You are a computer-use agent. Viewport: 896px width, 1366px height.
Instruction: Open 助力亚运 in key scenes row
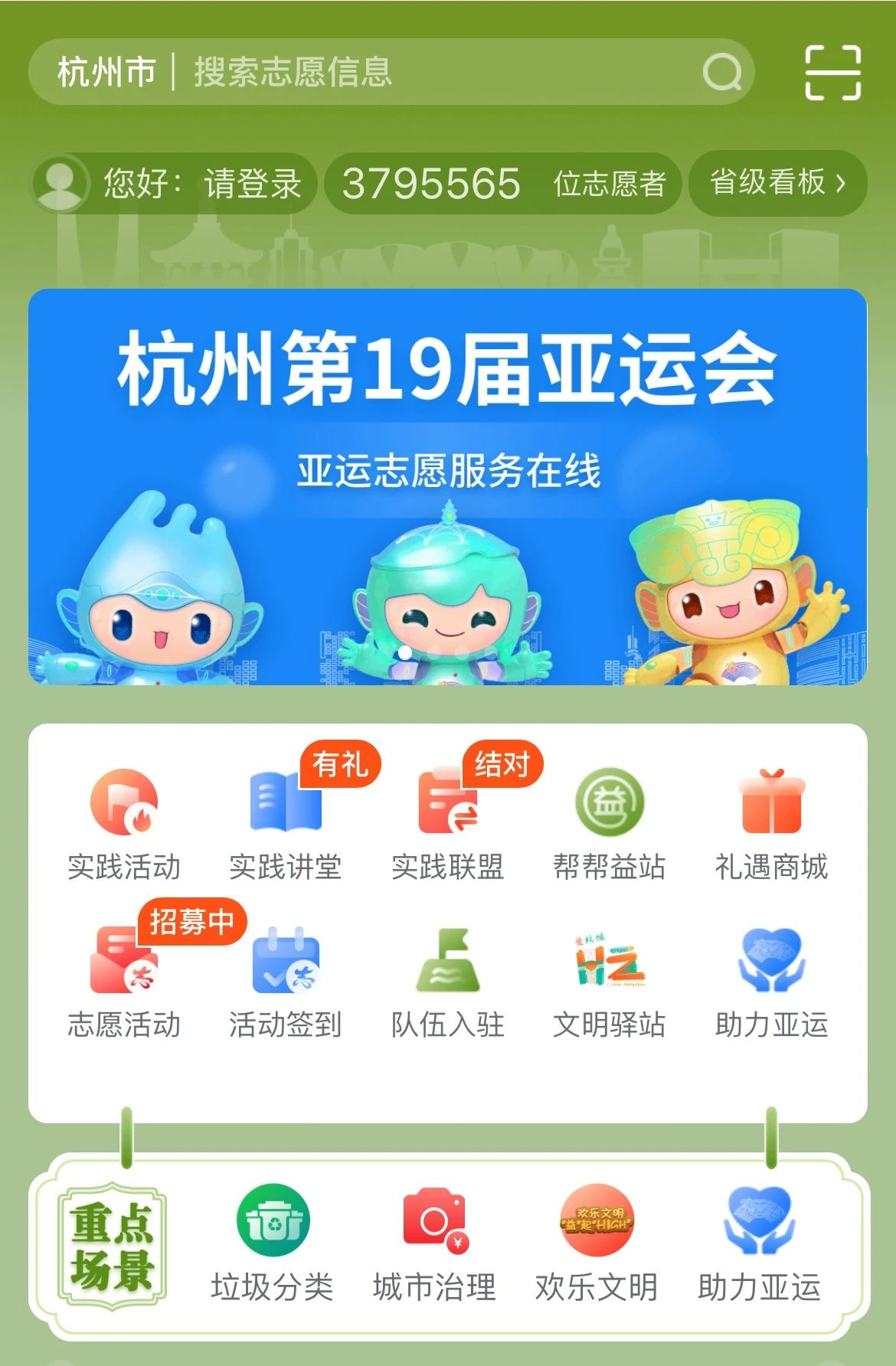point(759,1245)
